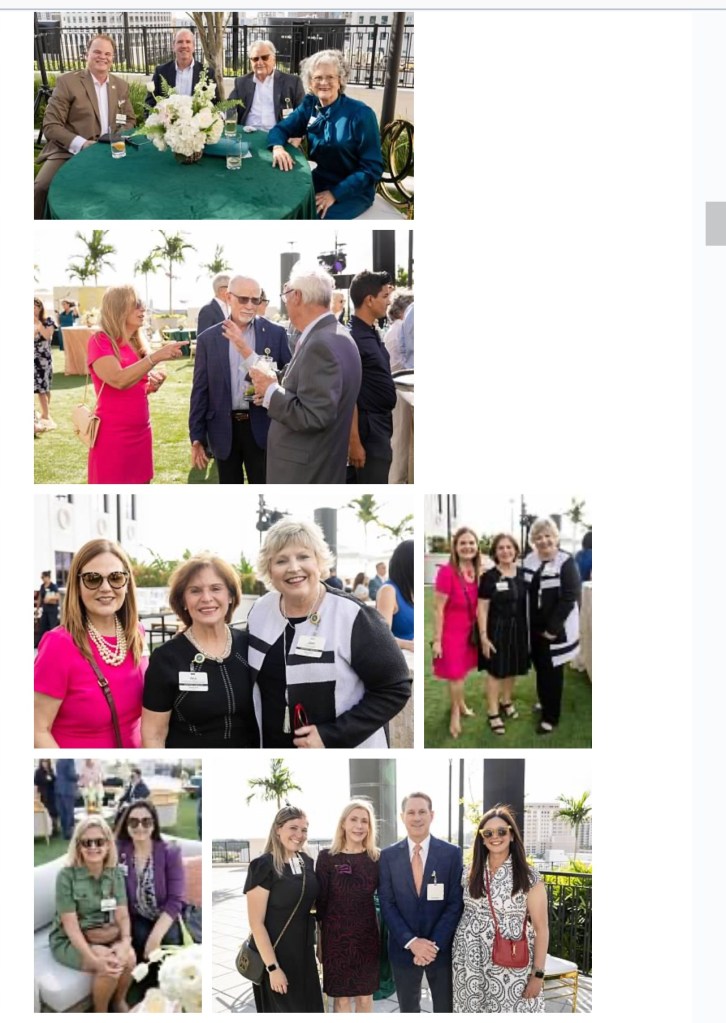Open the full-length photo of three women on grass
The height and width of the screenshot is (1023, 726).
(507, 620)
